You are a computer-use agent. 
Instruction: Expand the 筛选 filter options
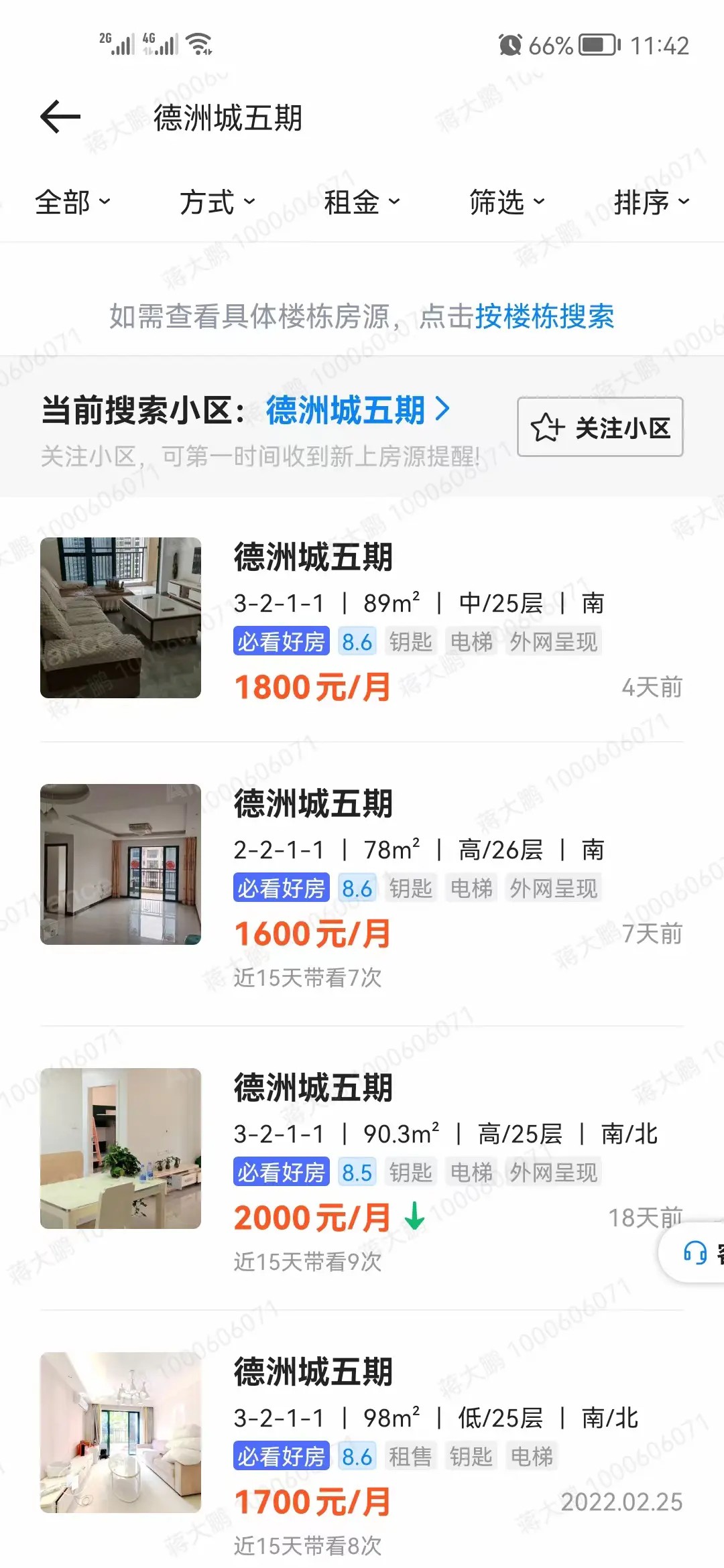pos(507,202)
